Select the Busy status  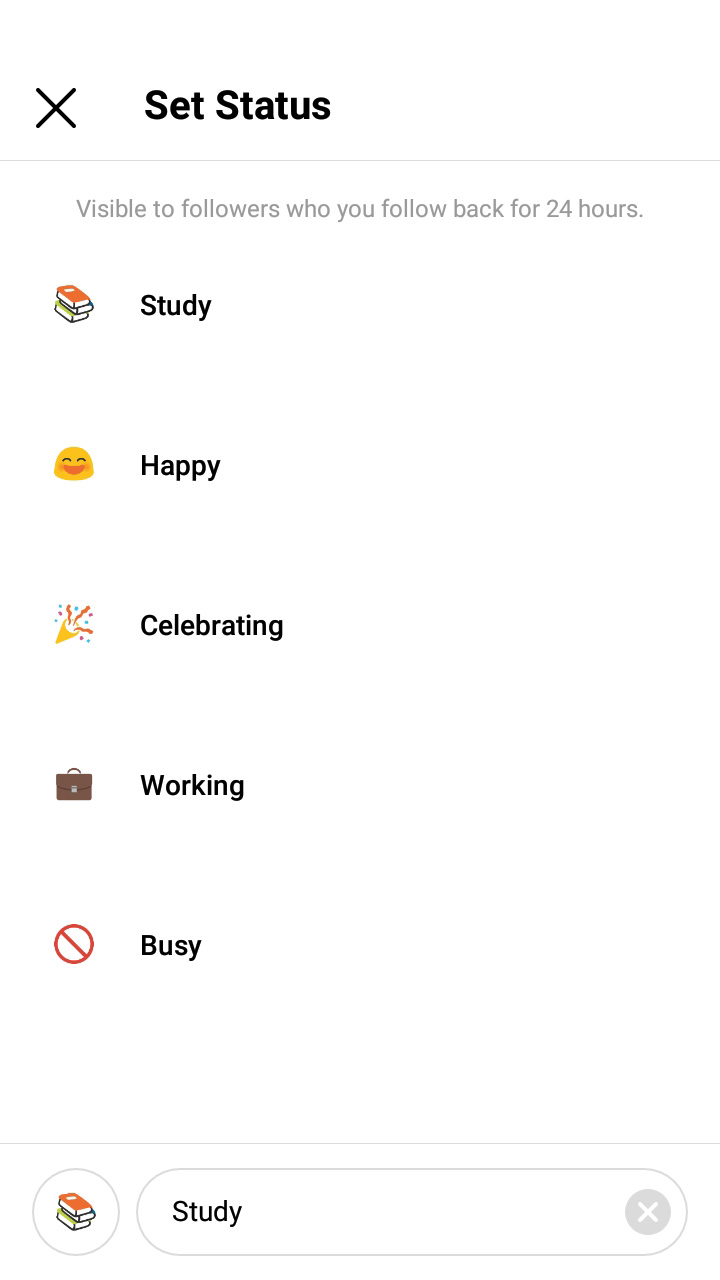pos(360,945)
